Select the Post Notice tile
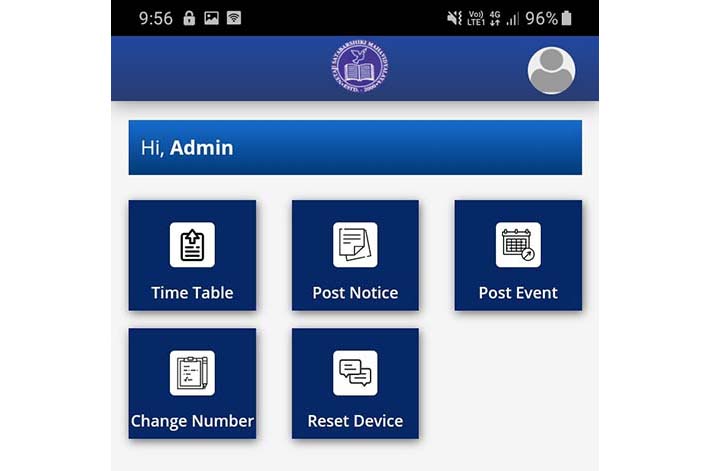 coord(355,255)
